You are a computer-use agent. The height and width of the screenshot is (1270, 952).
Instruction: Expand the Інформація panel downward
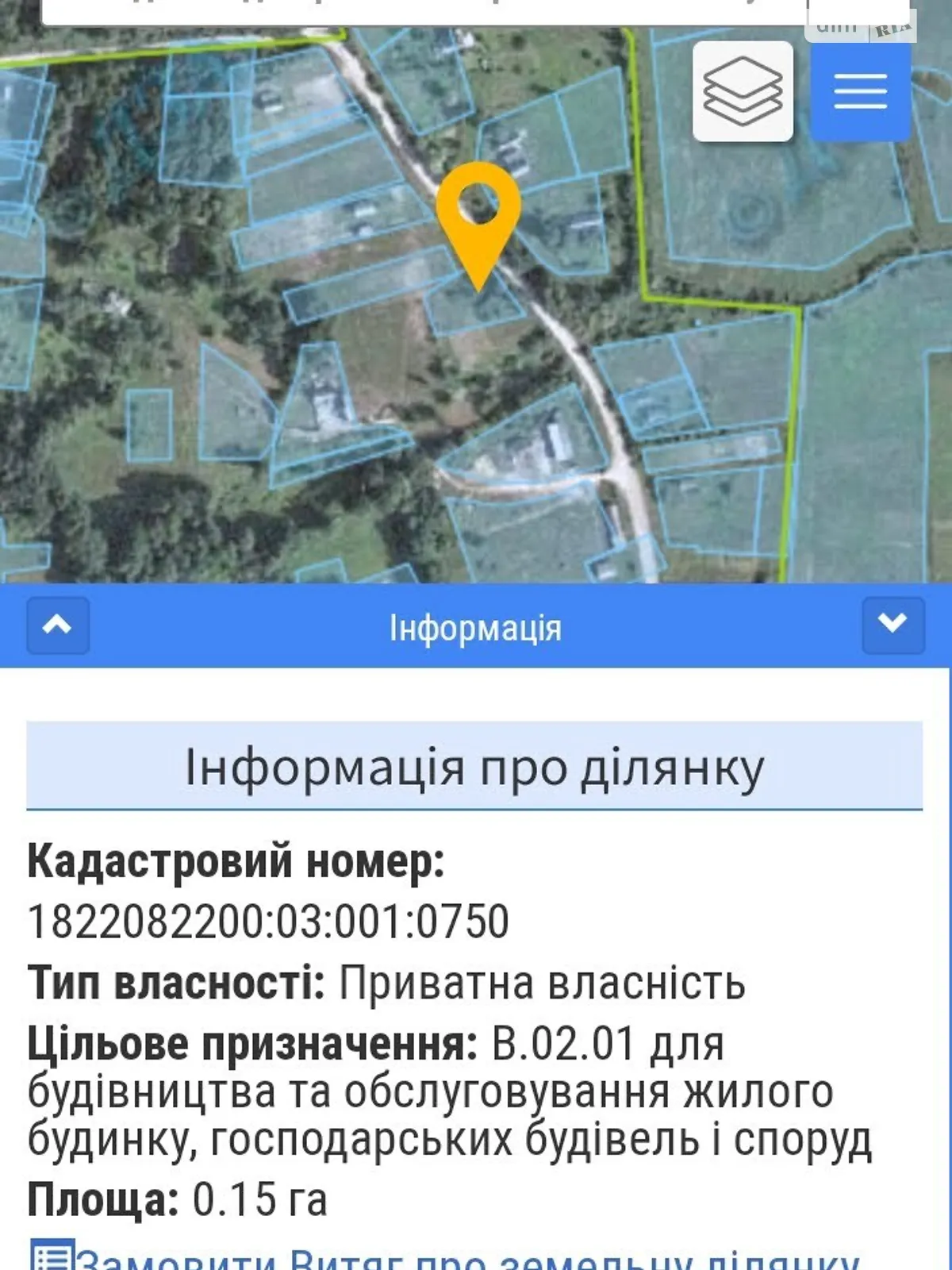(x=891, y=626)
